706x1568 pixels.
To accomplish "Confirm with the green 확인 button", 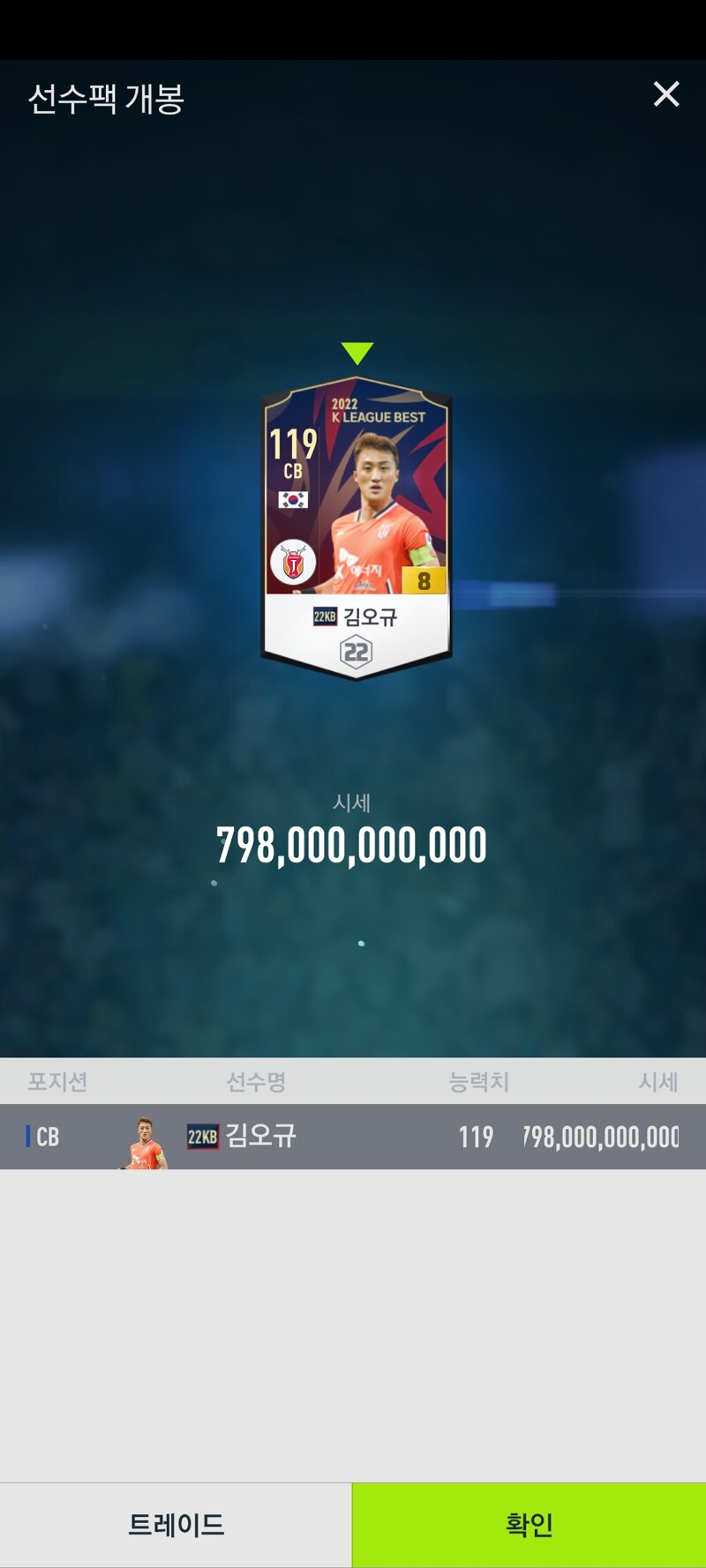I will click(x=529, y=1525).
